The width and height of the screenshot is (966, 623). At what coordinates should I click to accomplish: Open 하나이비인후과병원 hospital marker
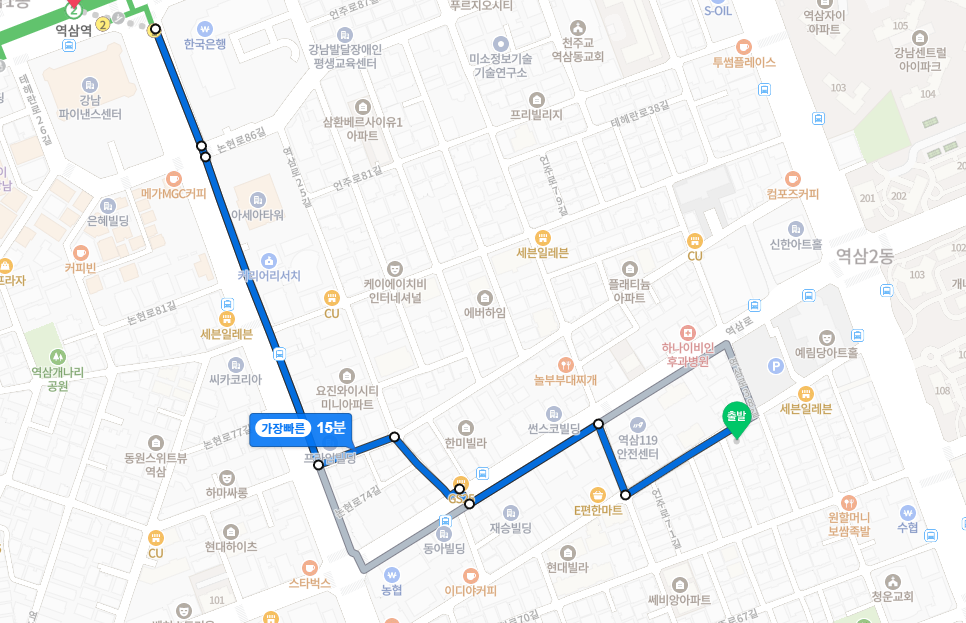(x=687, y=332)
